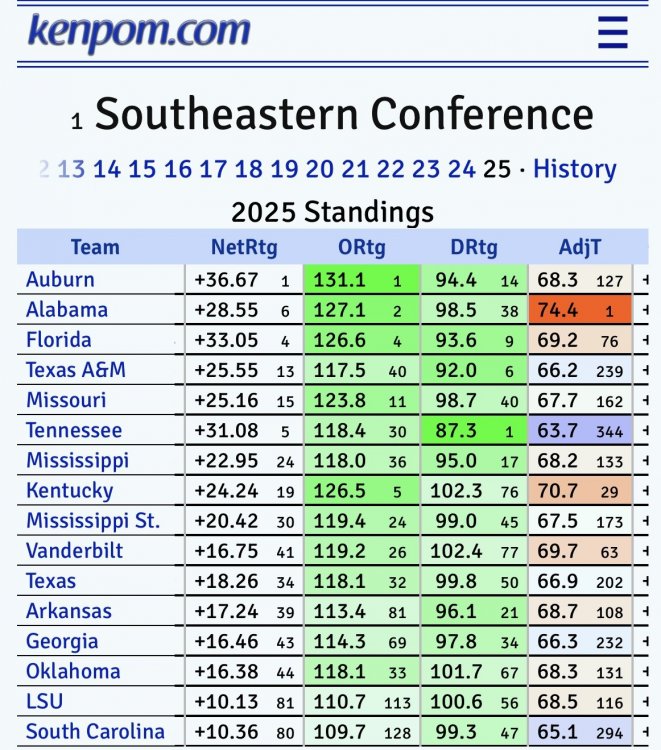Image resolution: width=661 pixels, height=750 pixels.
Task: Sort the table by DRtg
Action: click(x=476, y=248)
